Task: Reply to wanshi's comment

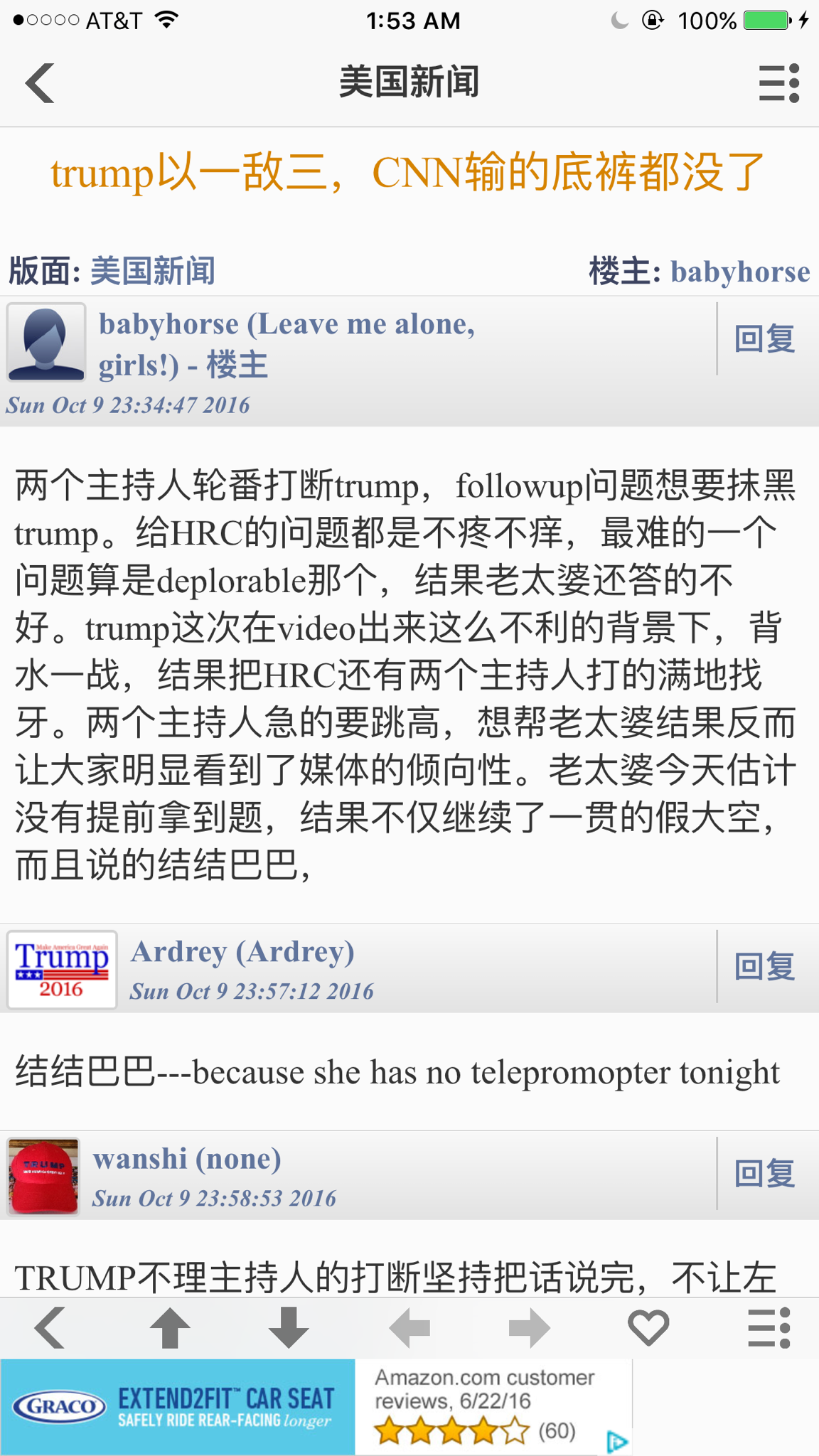Action: (x=764, y=1174)
